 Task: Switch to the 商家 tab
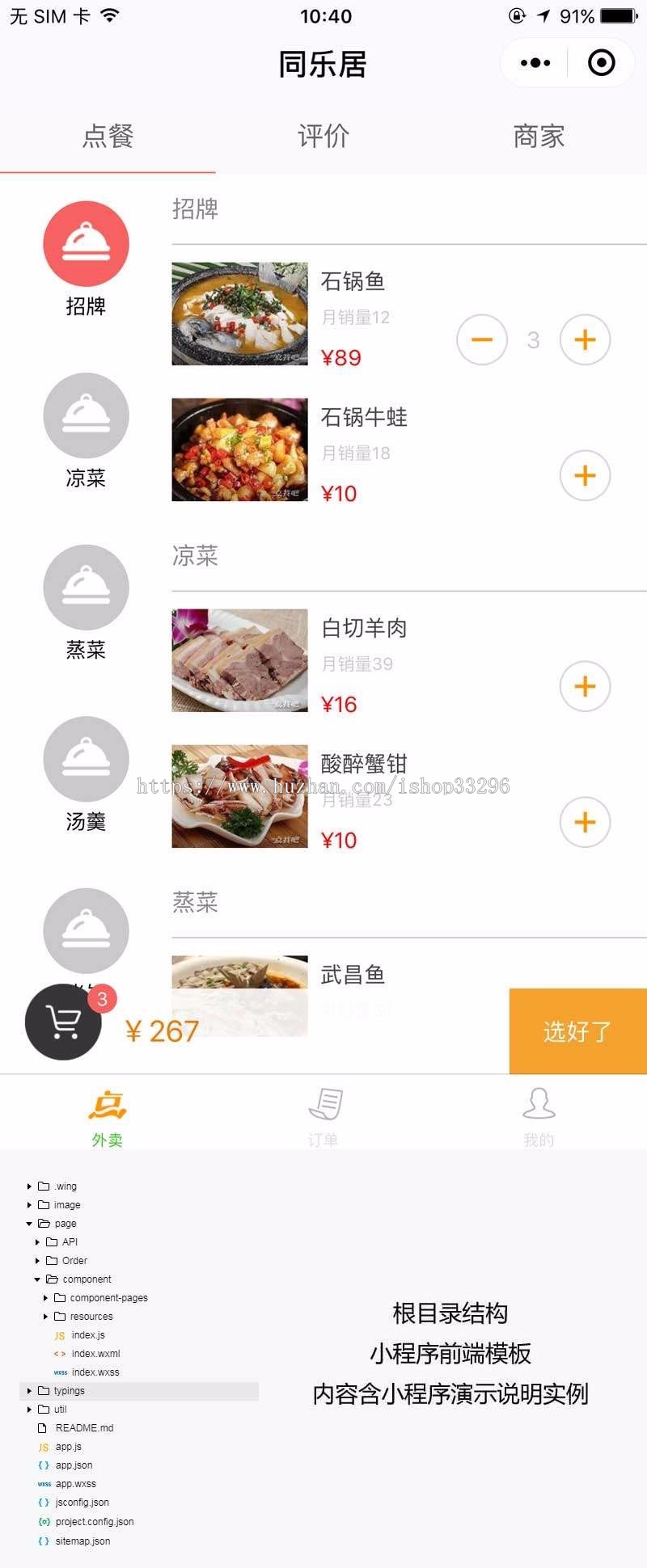pos(539,137)
